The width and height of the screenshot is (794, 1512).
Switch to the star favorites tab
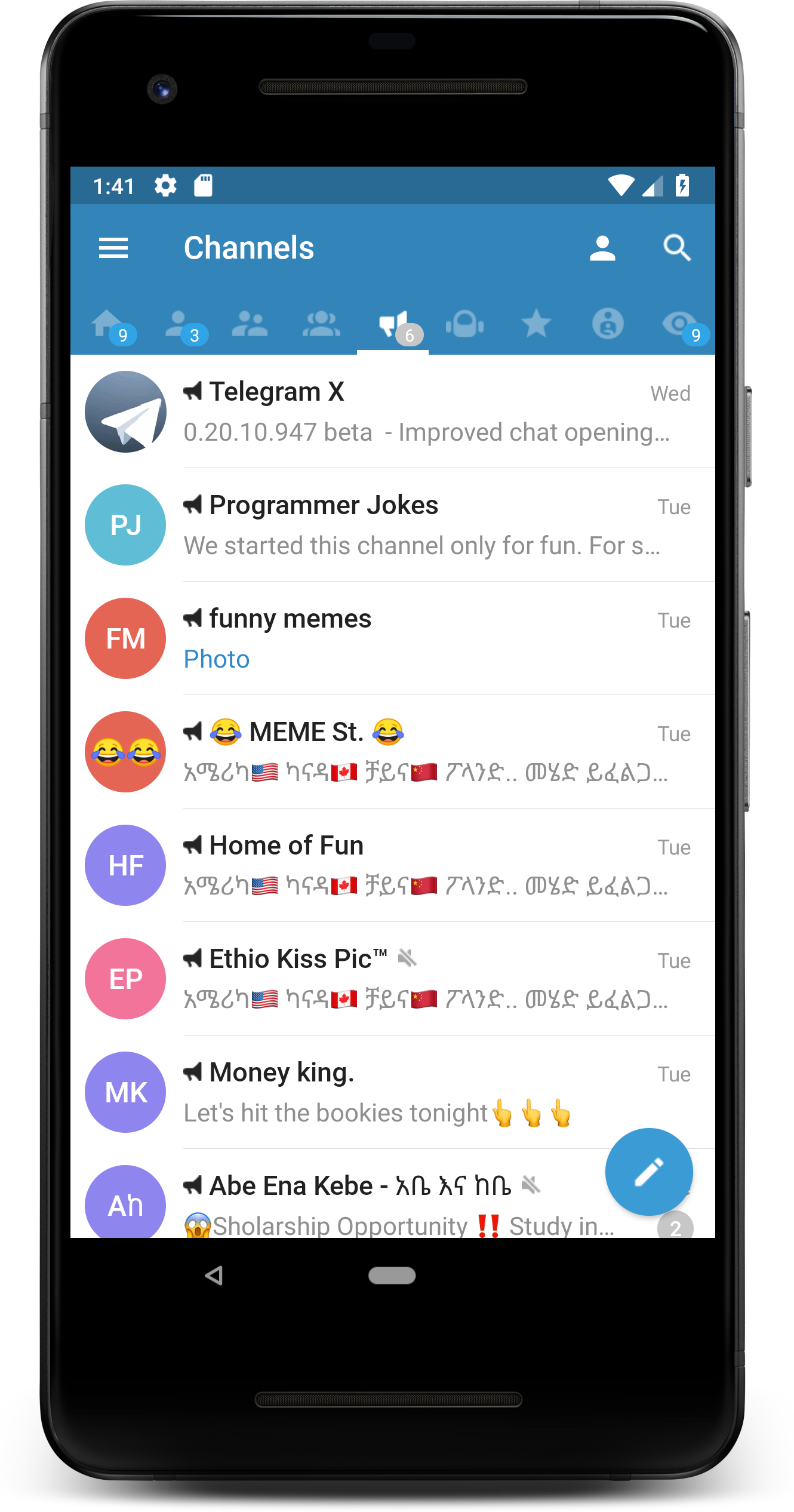(x=536, y=324)
